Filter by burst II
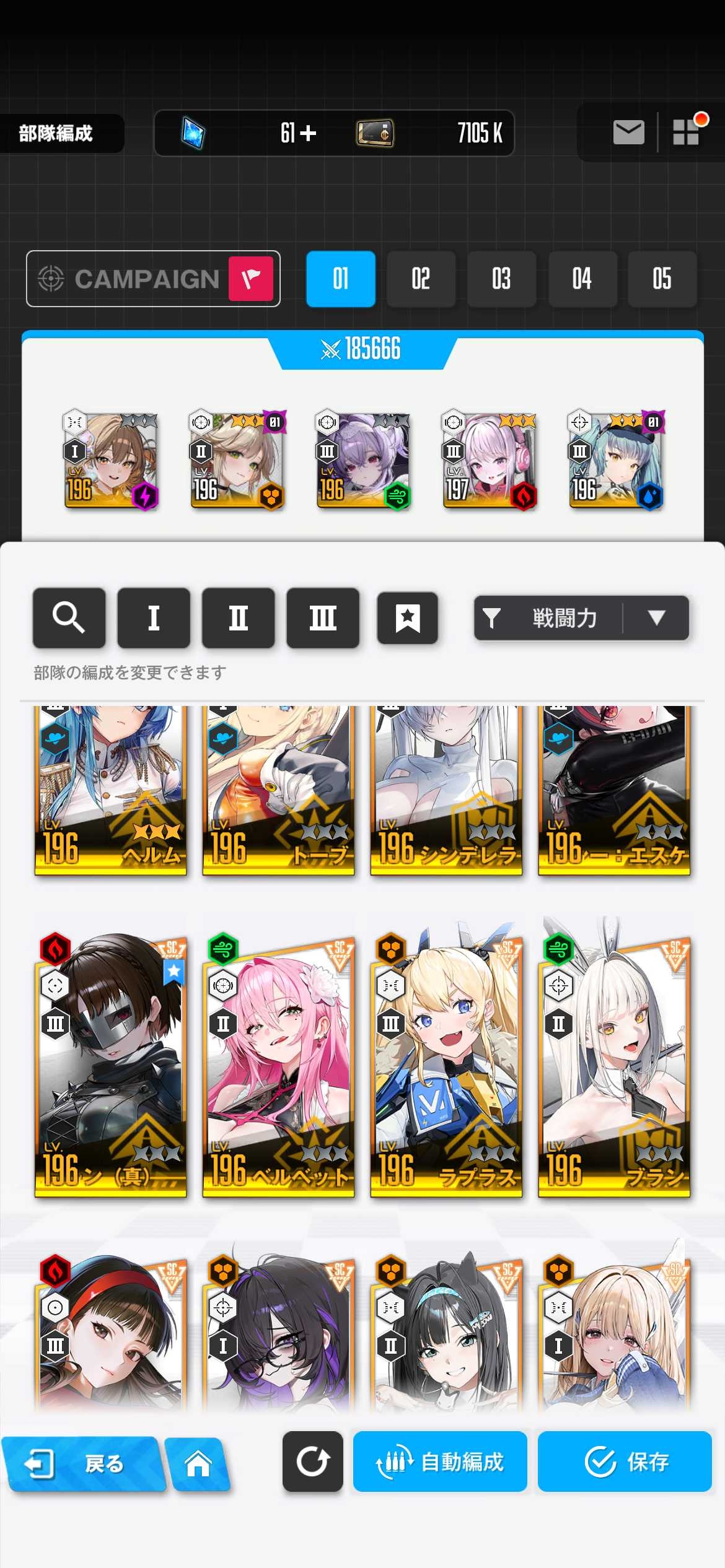The height and width of the screenshot is (1568, 725). coord(239,617)
